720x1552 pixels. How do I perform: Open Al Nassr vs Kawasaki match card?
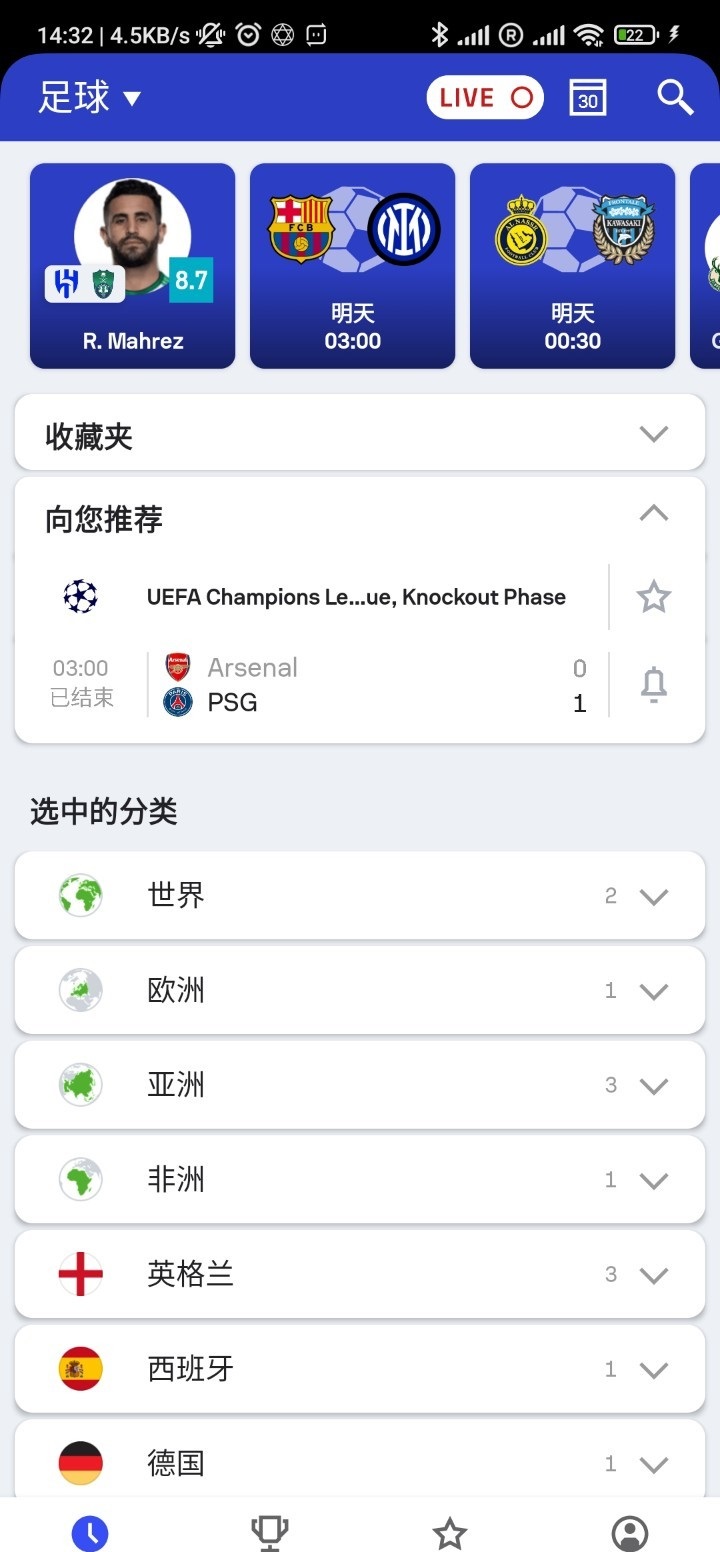click(573, 266)
